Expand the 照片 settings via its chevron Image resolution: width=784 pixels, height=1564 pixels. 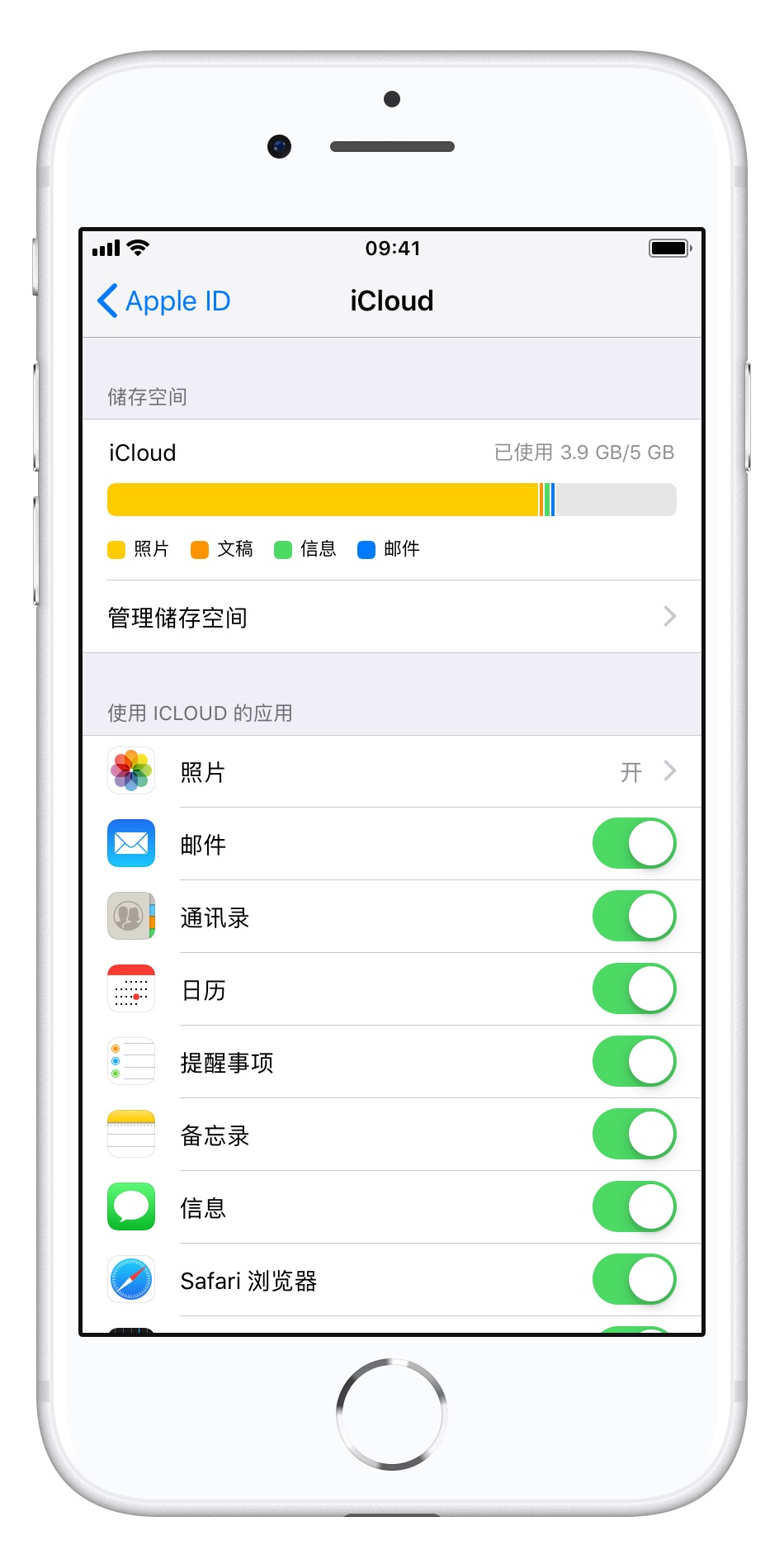(670, 771)
